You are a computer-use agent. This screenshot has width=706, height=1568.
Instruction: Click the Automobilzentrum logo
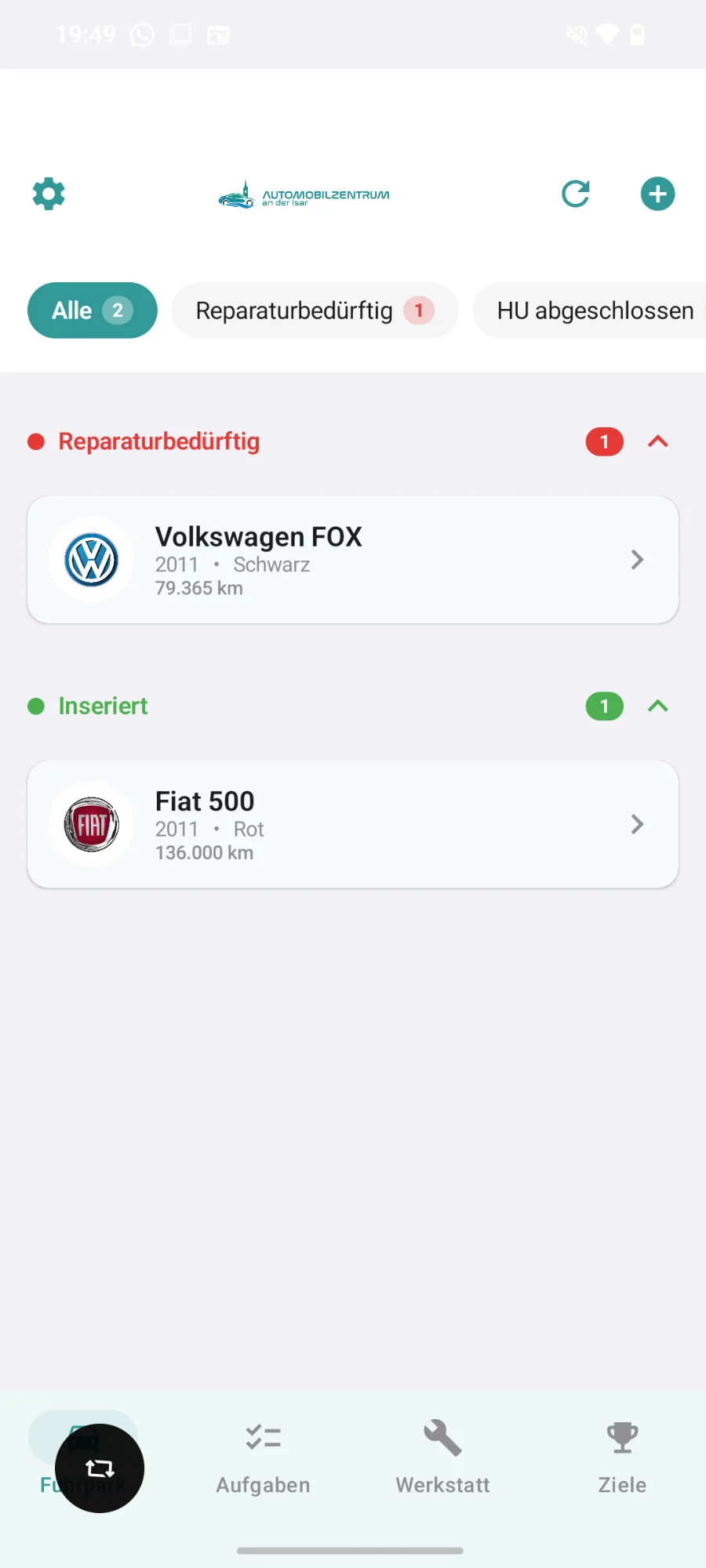[x=304, y=194]
